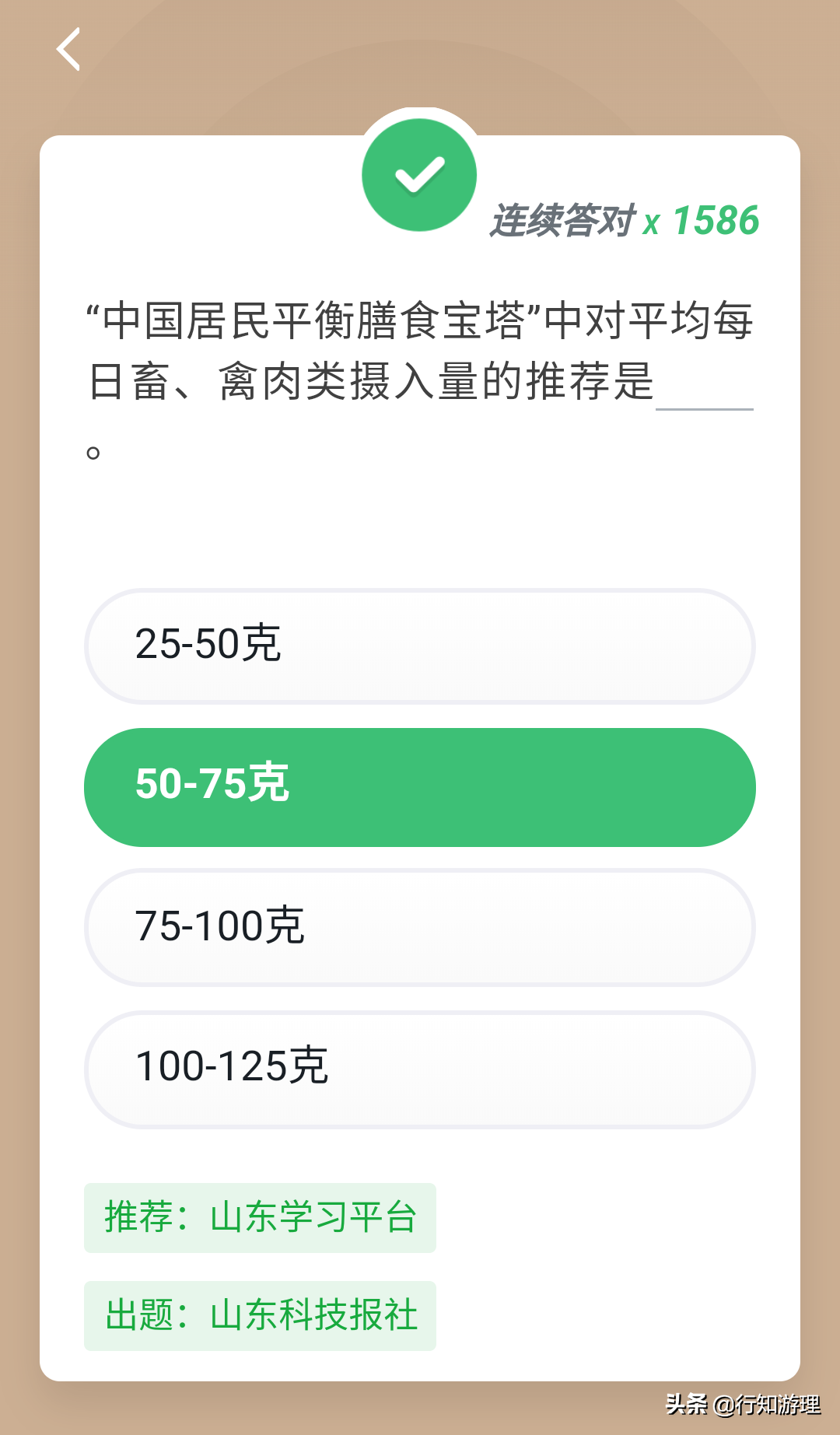Select the 100-125克 answer option
This screenshot has height=1435, width=840.
419,1069
